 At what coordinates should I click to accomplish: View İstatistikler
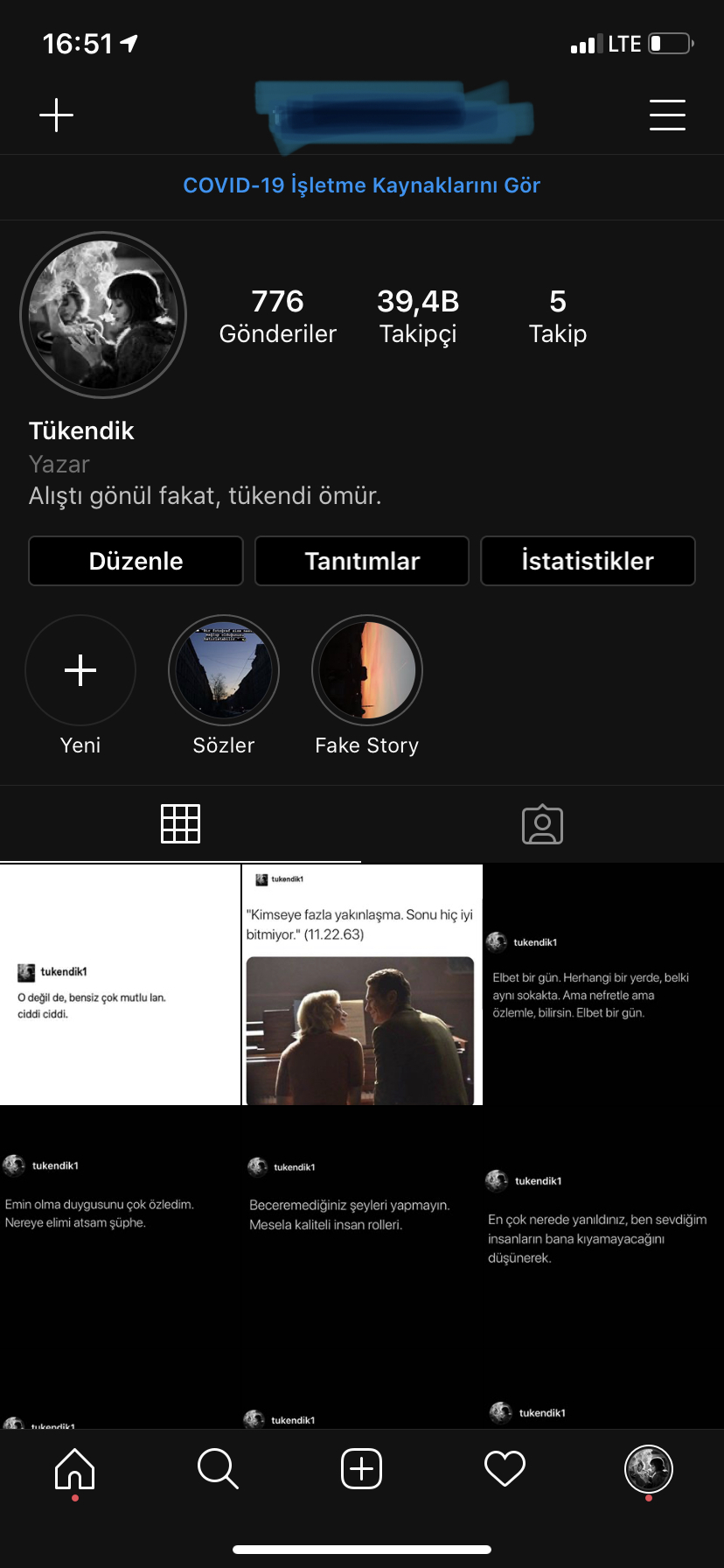click(588, 561)
